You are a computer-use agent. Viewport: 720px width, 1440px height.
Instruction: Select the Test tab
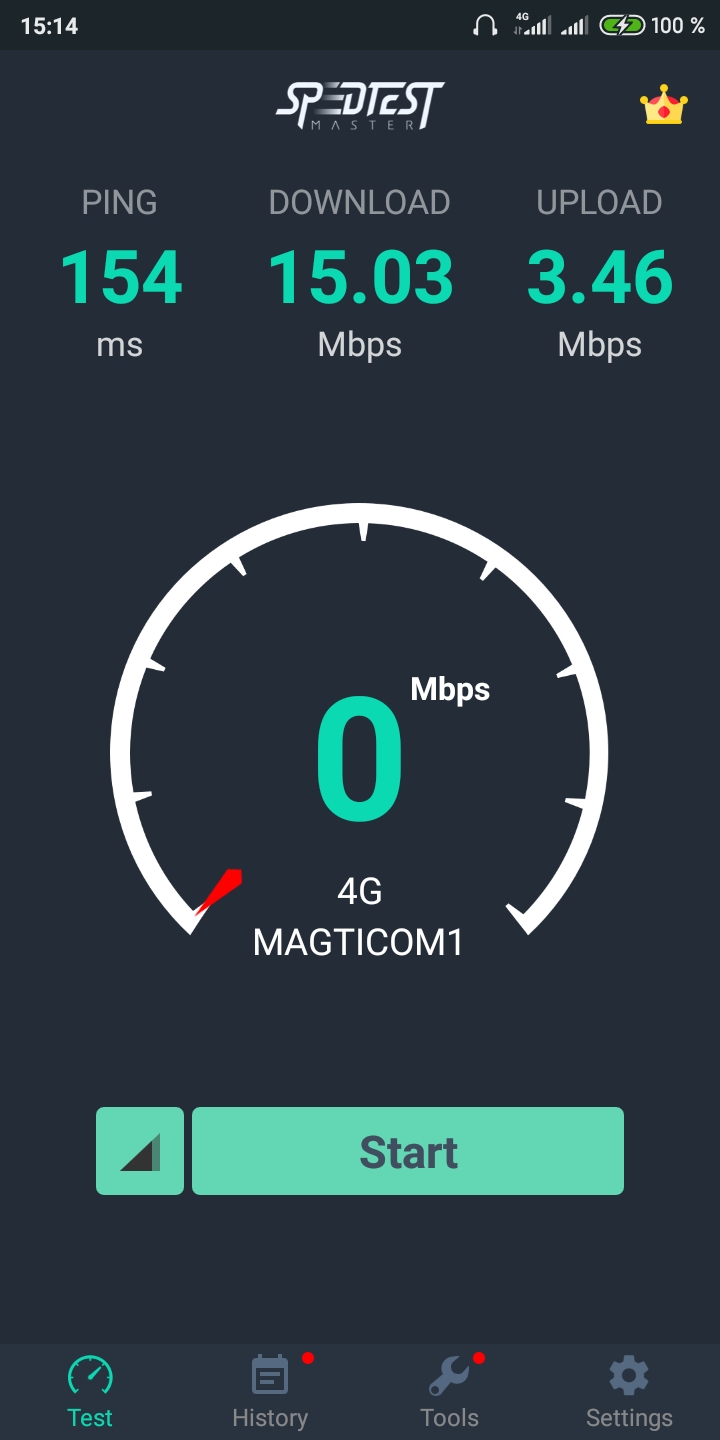[x=90, y=1392]
